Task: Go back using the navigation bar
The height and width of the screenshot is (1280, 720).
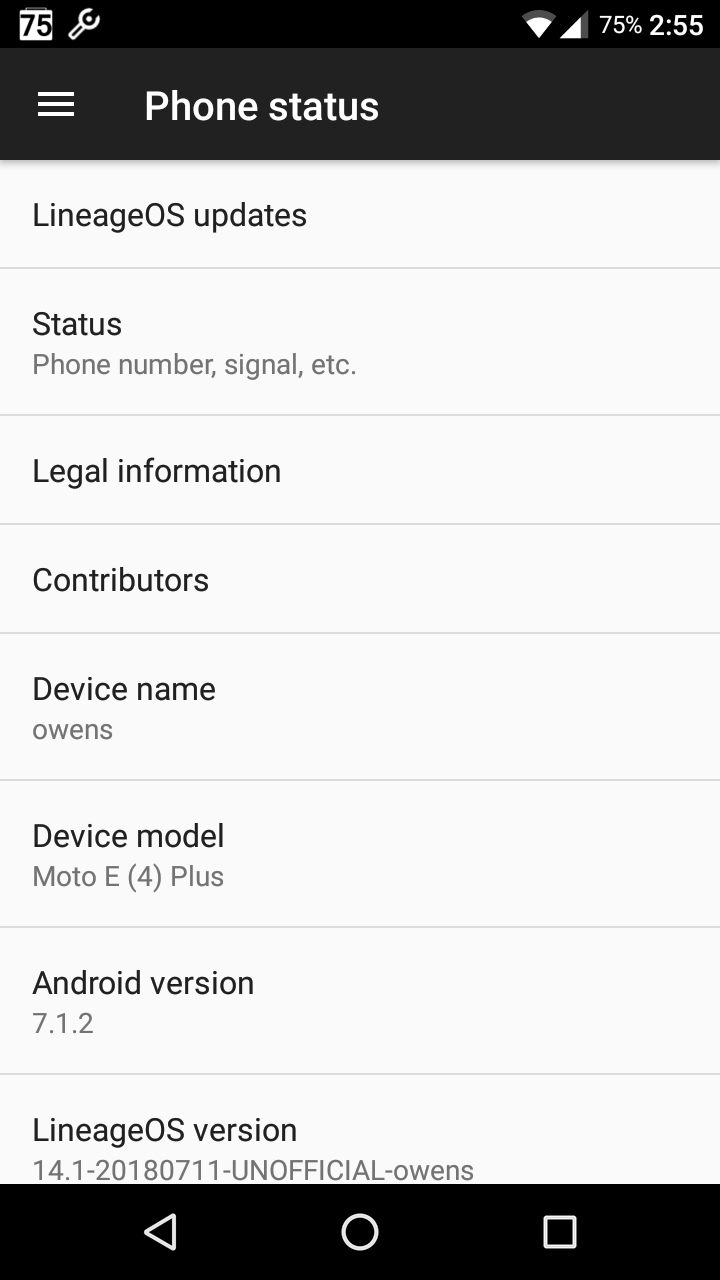Action: 160,1232
